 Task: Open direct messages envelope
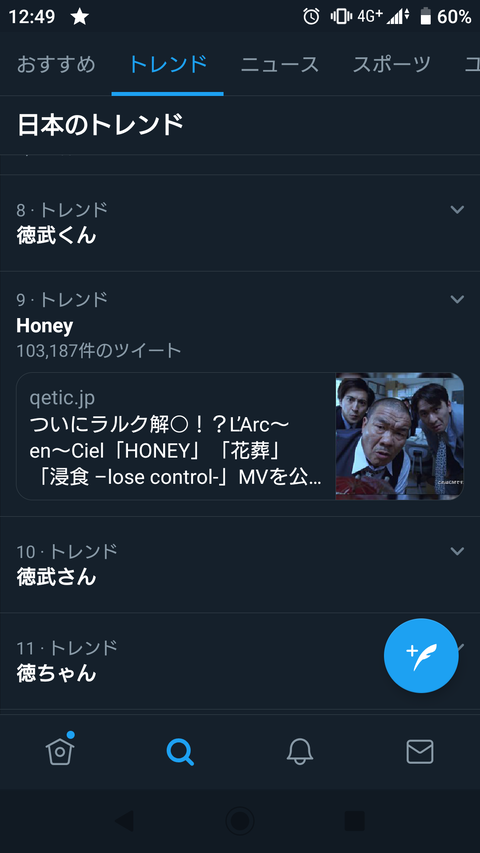420,752
